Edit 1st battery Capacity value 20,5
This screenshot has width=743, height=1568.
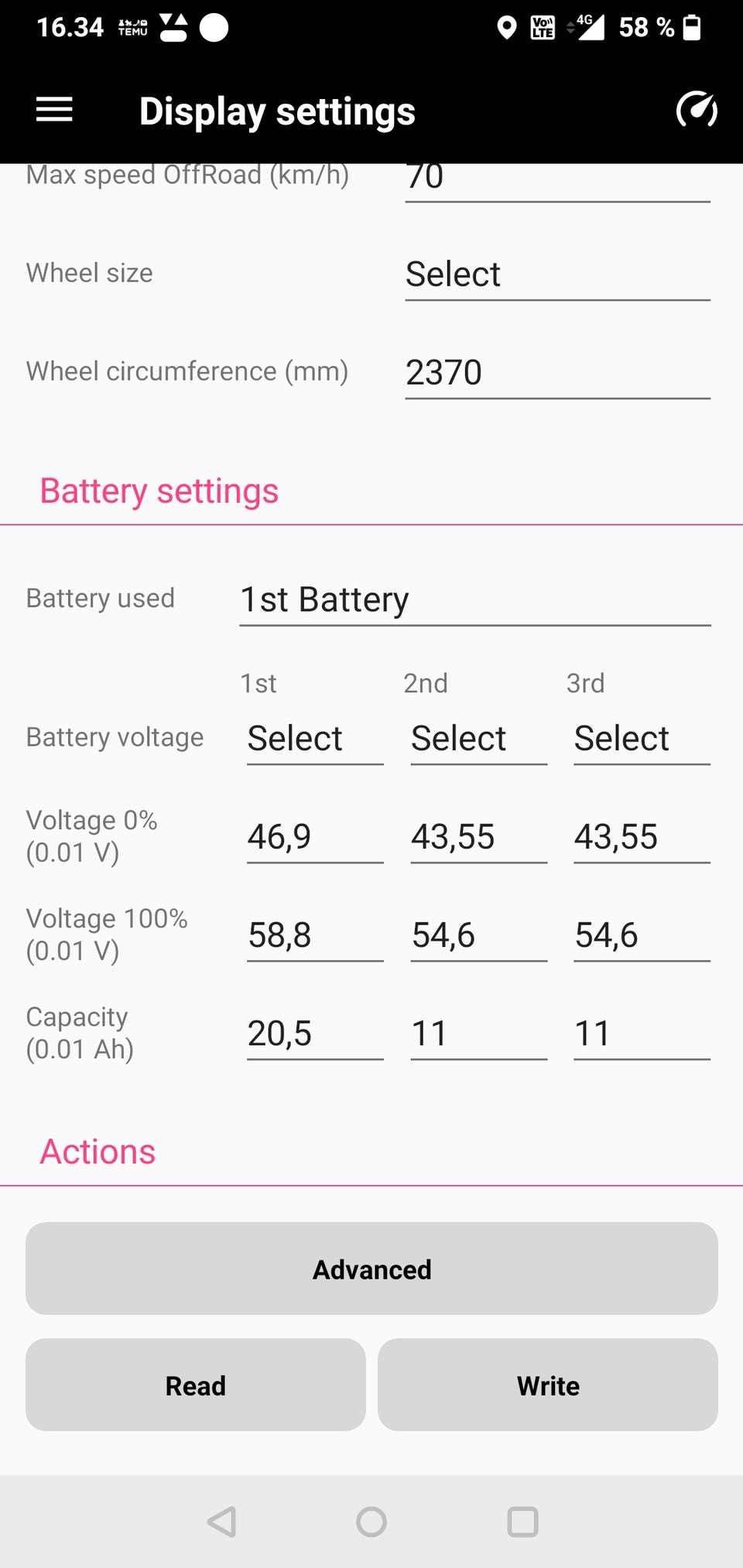[x=314, y=1033]
